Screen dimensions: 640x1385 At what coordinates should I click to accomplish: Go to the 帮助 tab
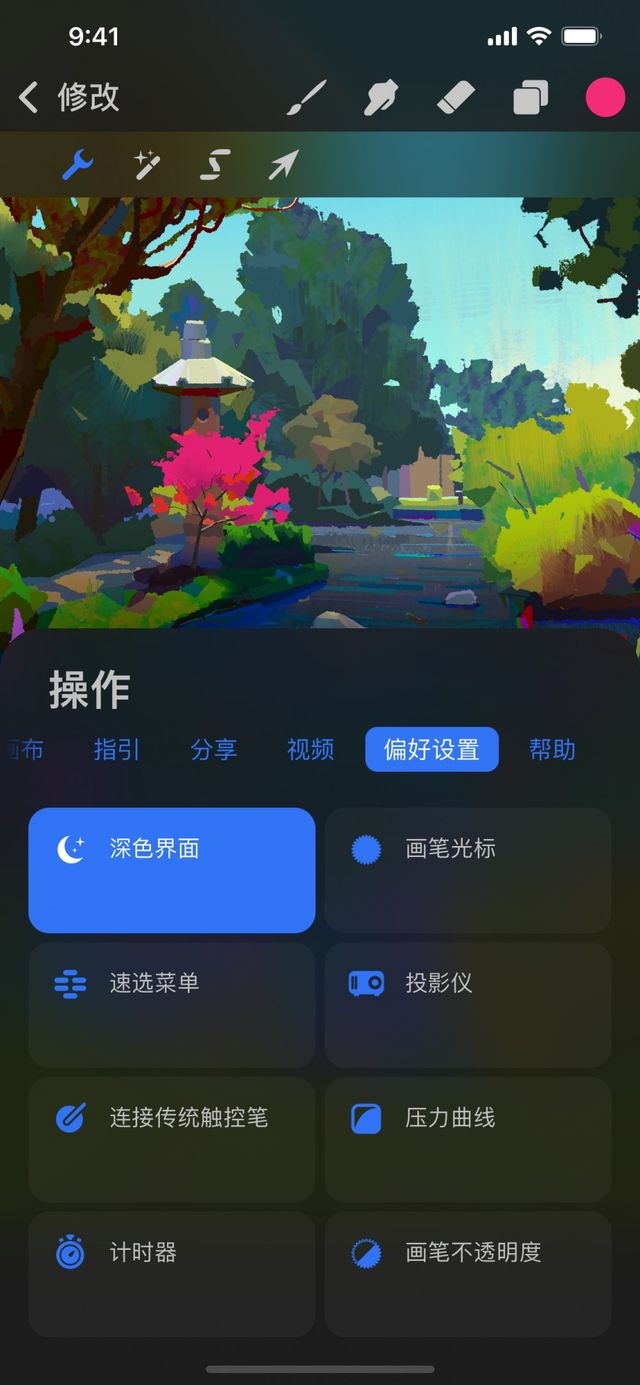552,750
